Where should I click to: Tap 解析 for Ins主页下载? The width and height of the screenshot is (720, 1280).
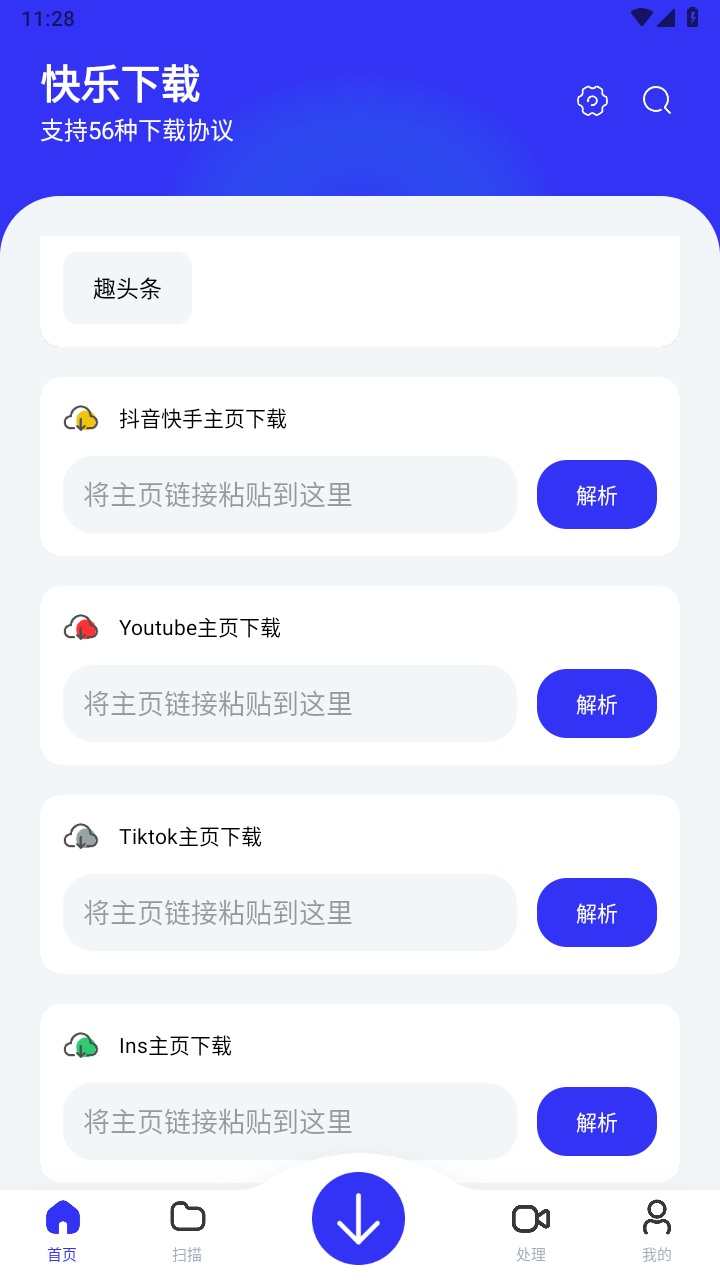[x=597, y=1121]
